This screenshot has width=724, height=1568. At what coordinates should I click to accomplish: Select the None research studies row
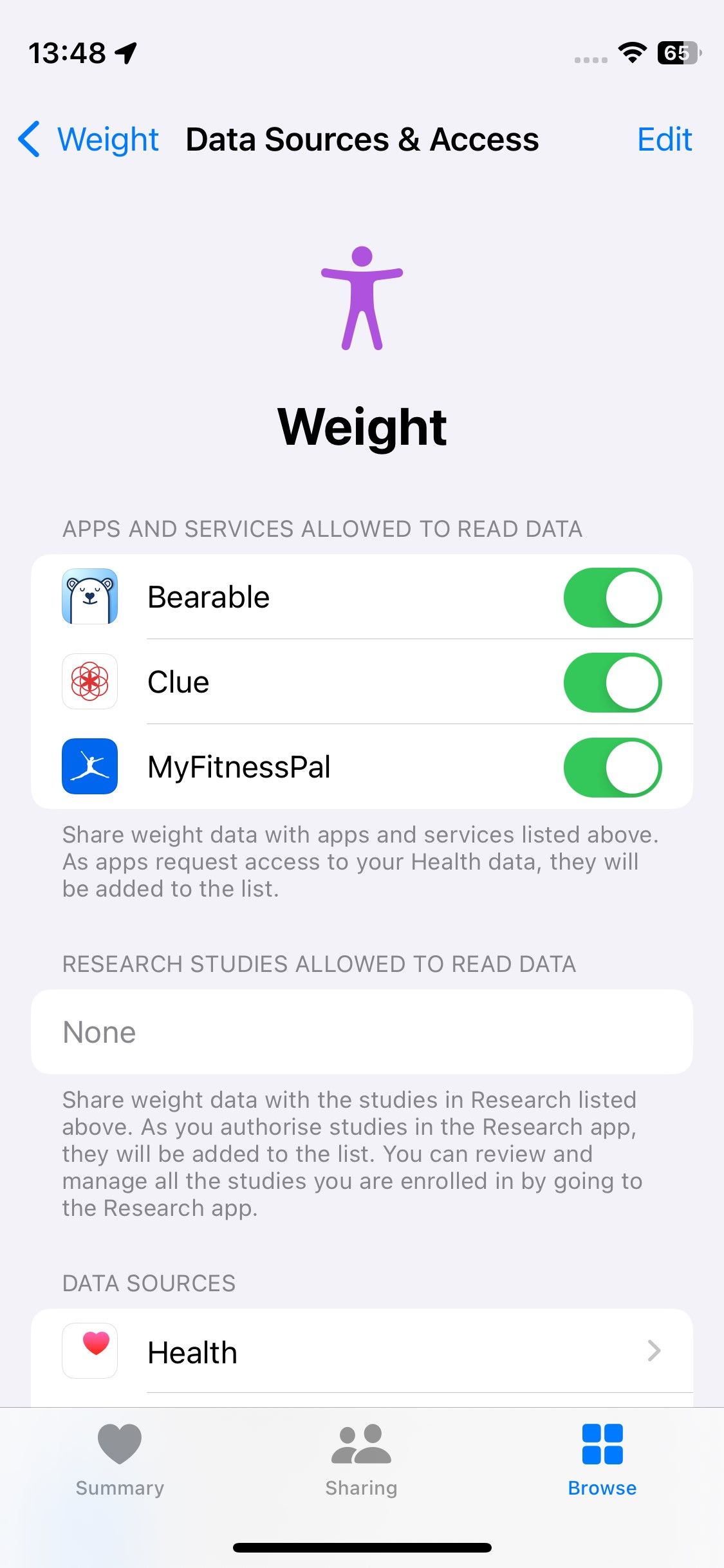click(x=362, y=1032)
